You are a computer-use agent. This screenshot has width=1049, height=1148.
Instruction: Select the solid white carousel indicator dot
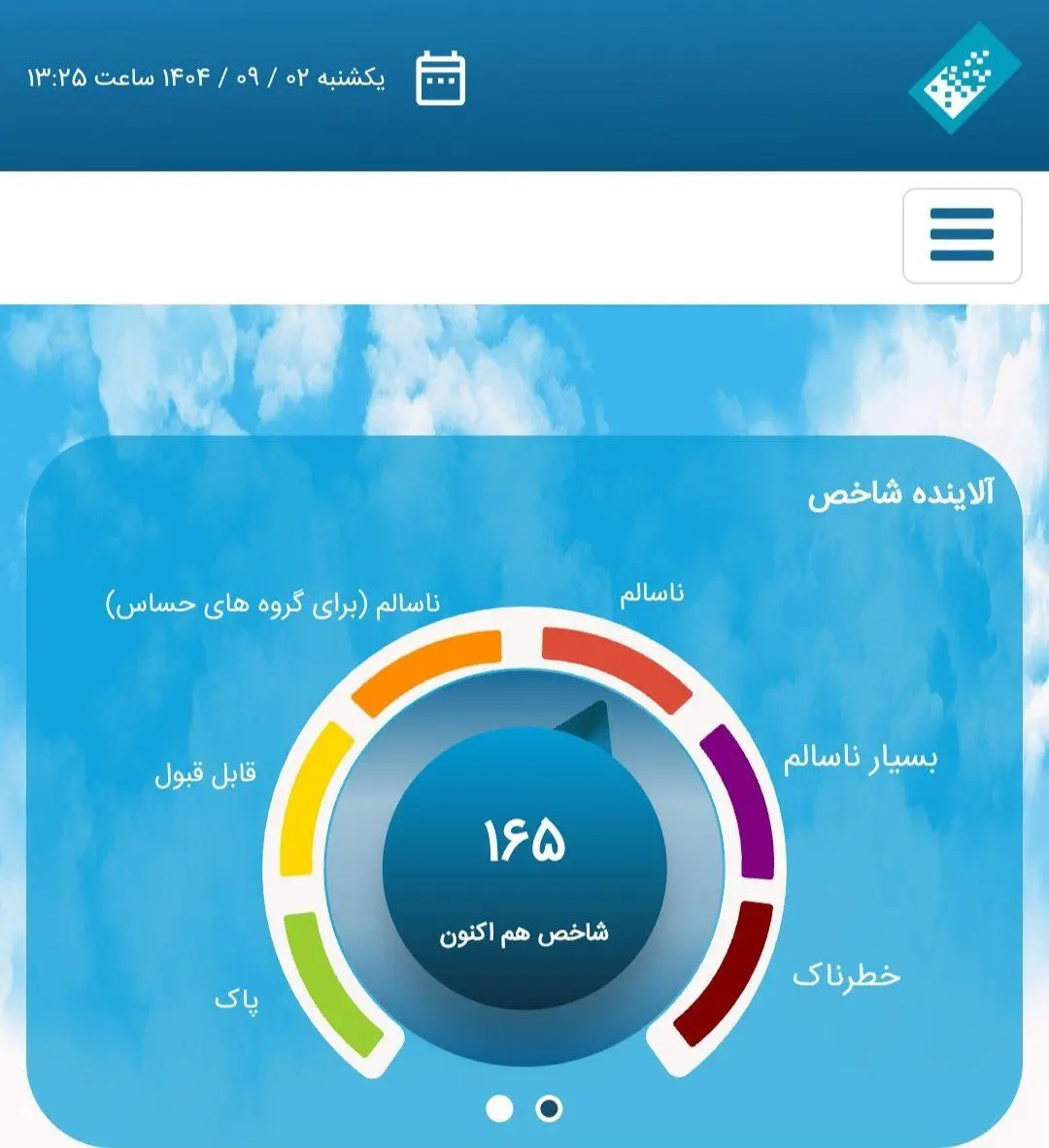[x=499, y=1108]
